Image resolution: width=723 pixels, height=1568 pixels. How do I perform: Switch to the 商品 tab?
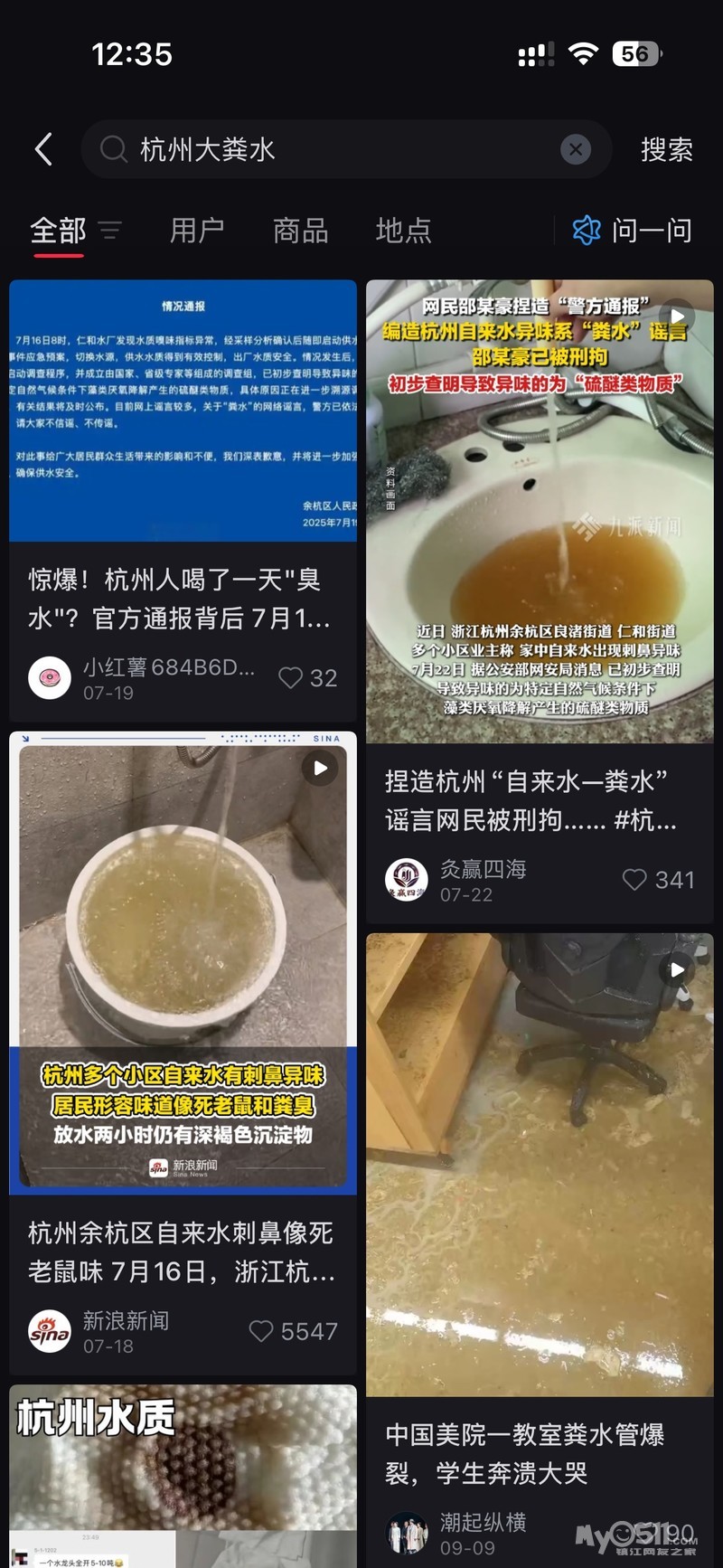[300, 231]
